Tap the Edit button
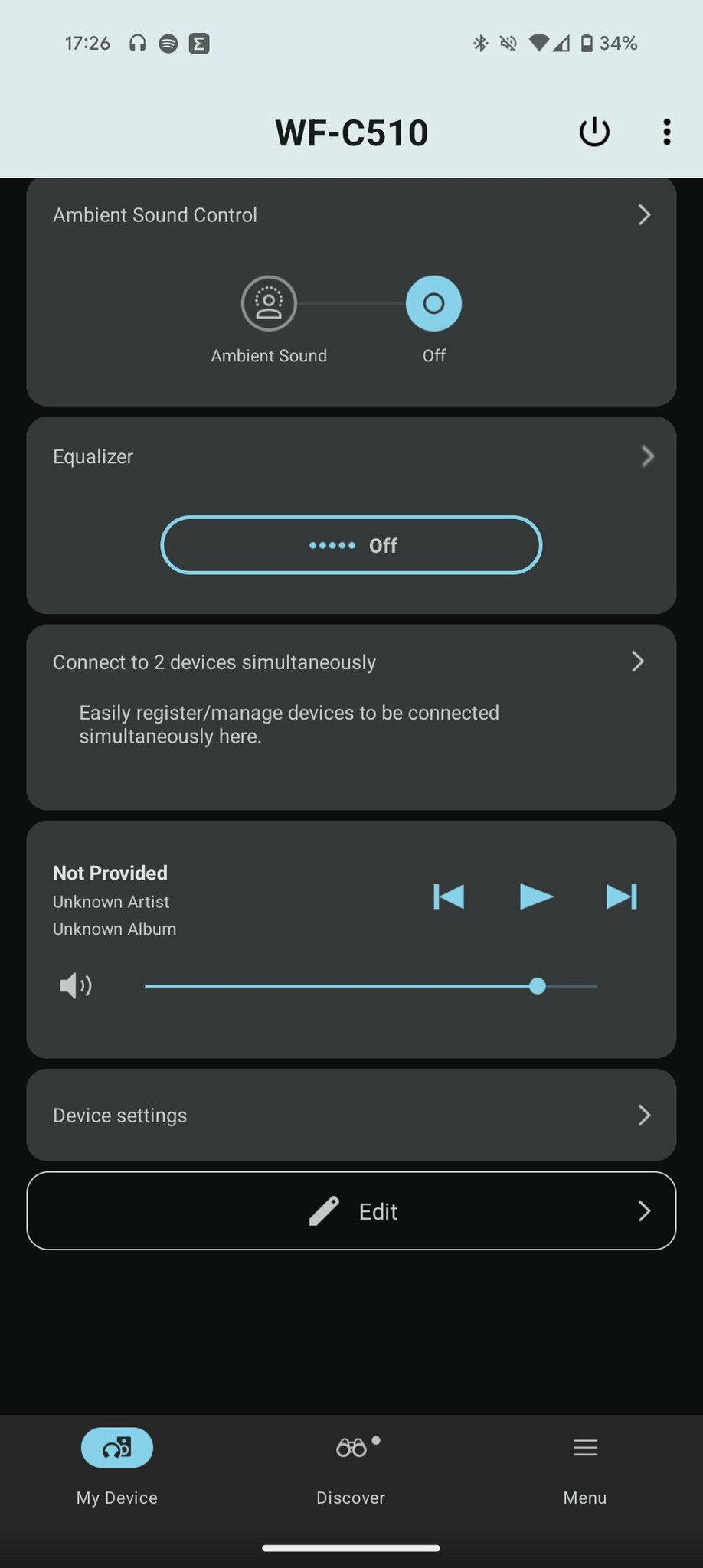 point(351,1211)
